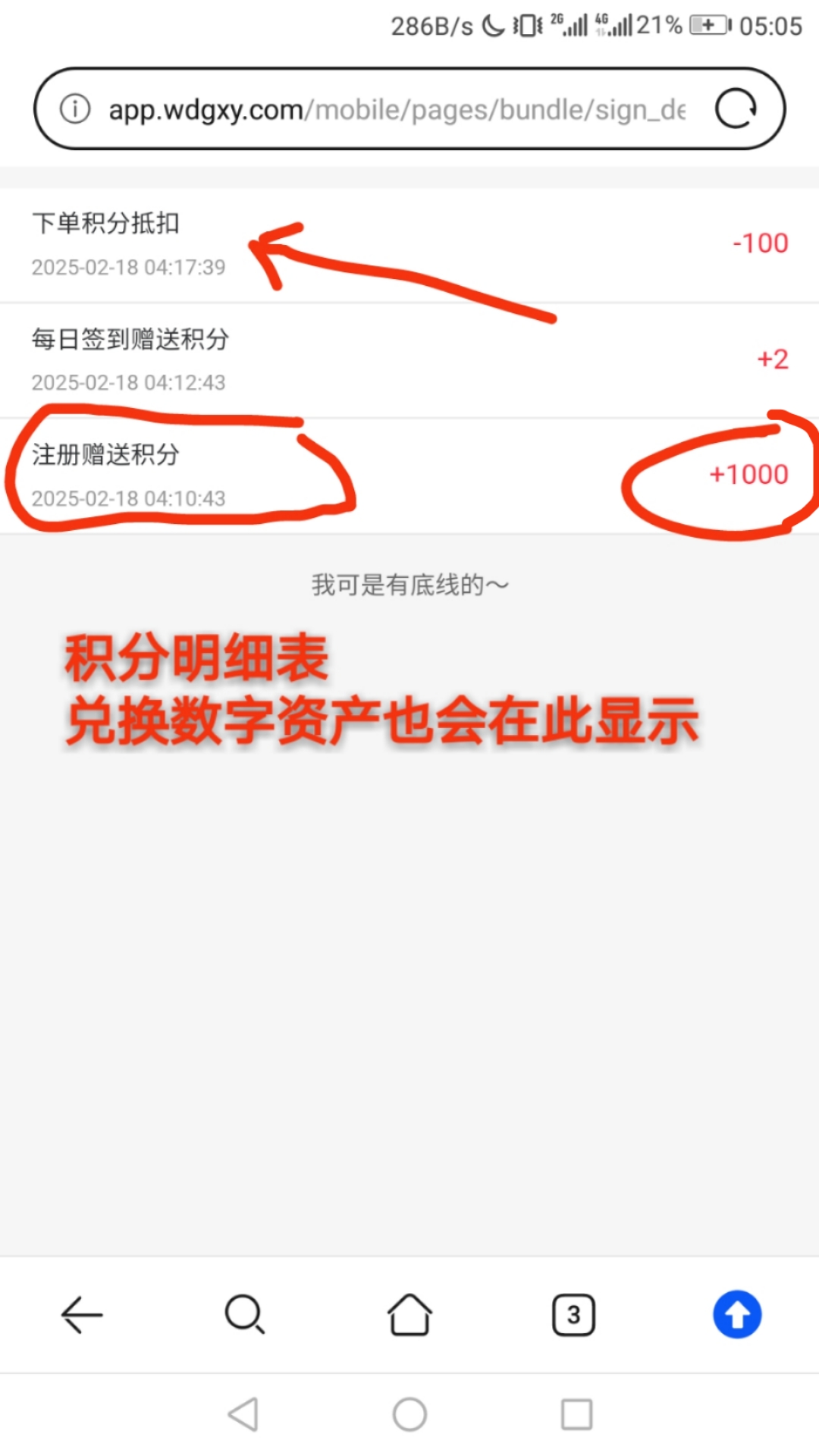
Task: Open recent apps with the square button
Action: (x=576, y=1414)
